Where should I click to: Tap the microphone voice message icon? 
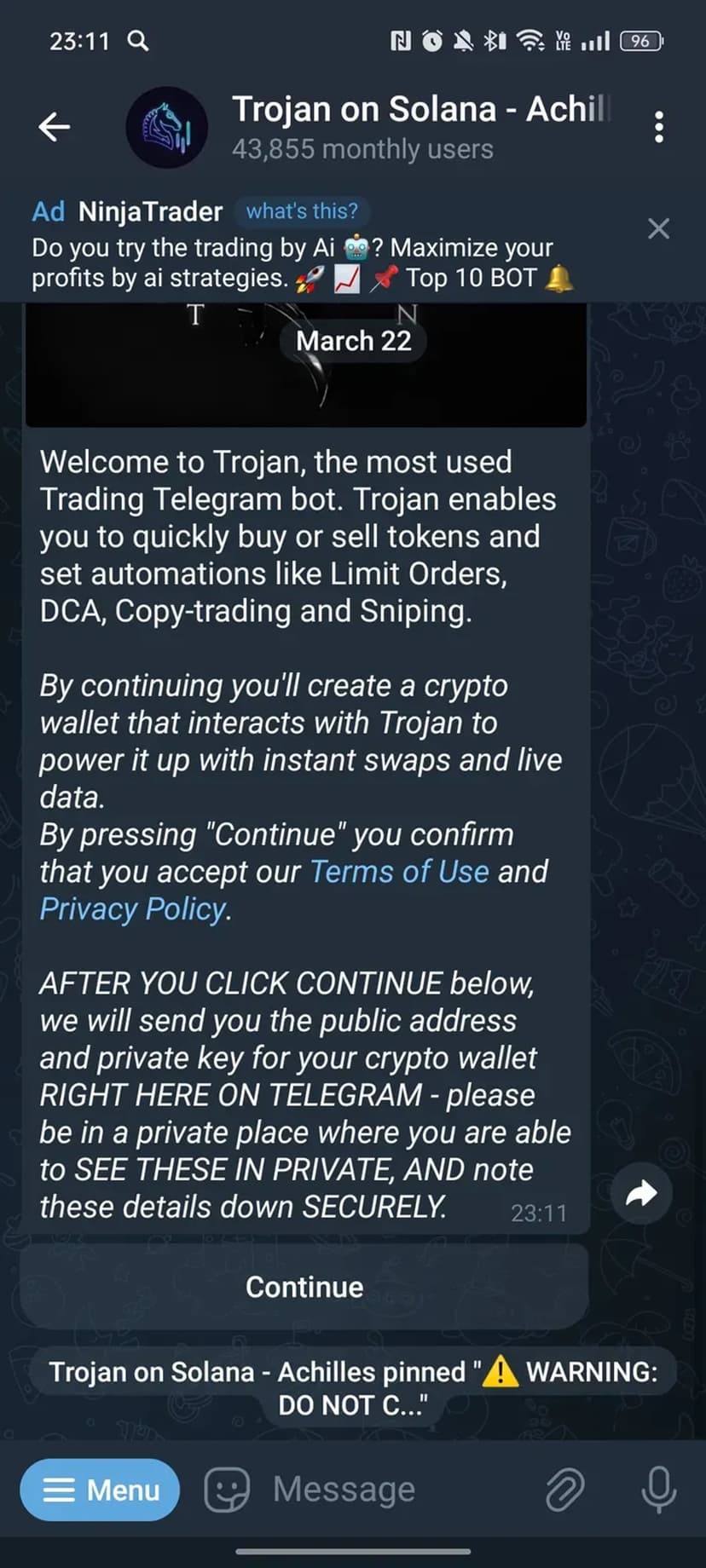658,1490
